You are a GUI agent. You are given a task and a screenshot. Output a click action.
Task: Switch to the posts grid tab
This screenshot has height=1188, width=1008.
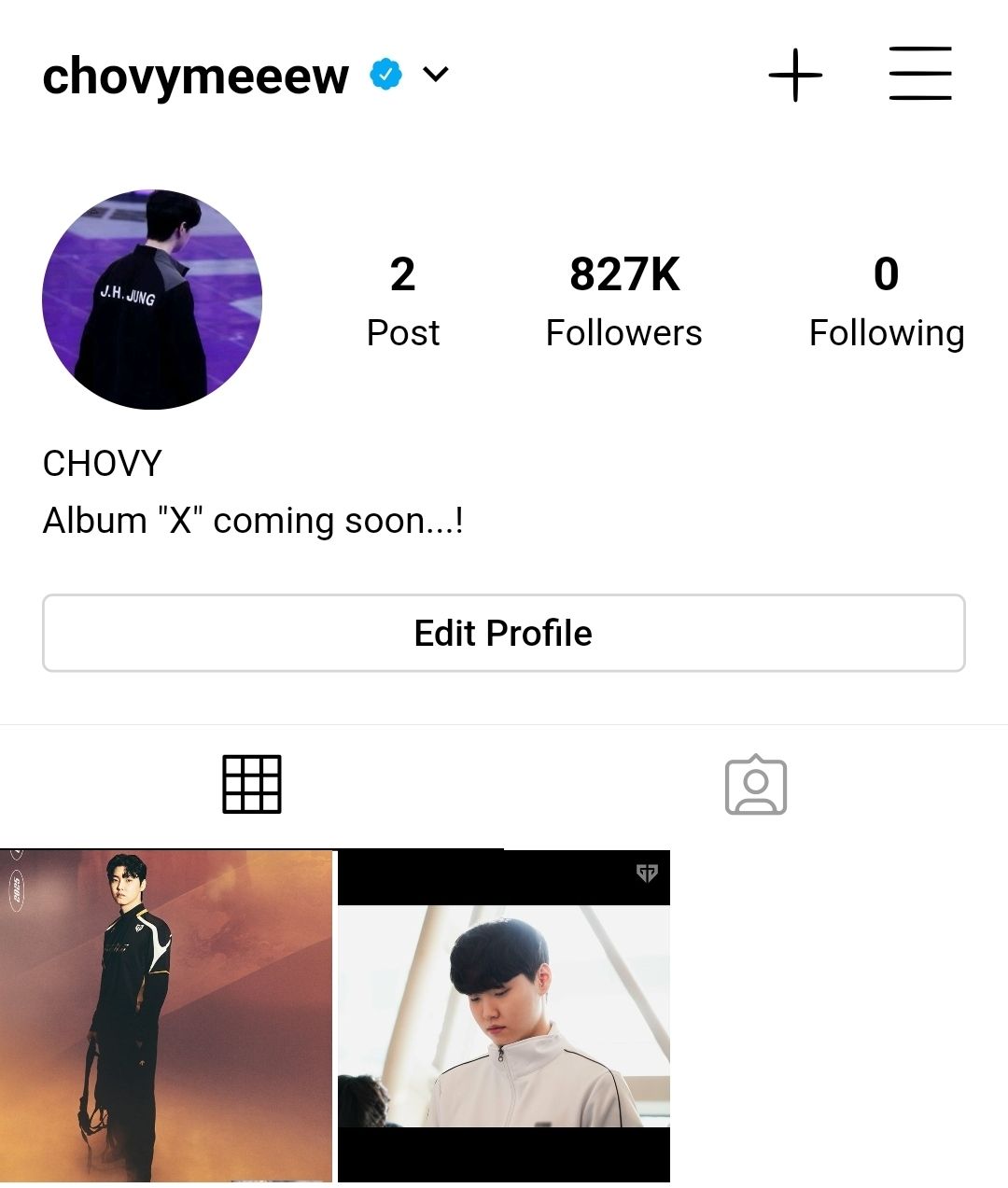pos(252,785)
